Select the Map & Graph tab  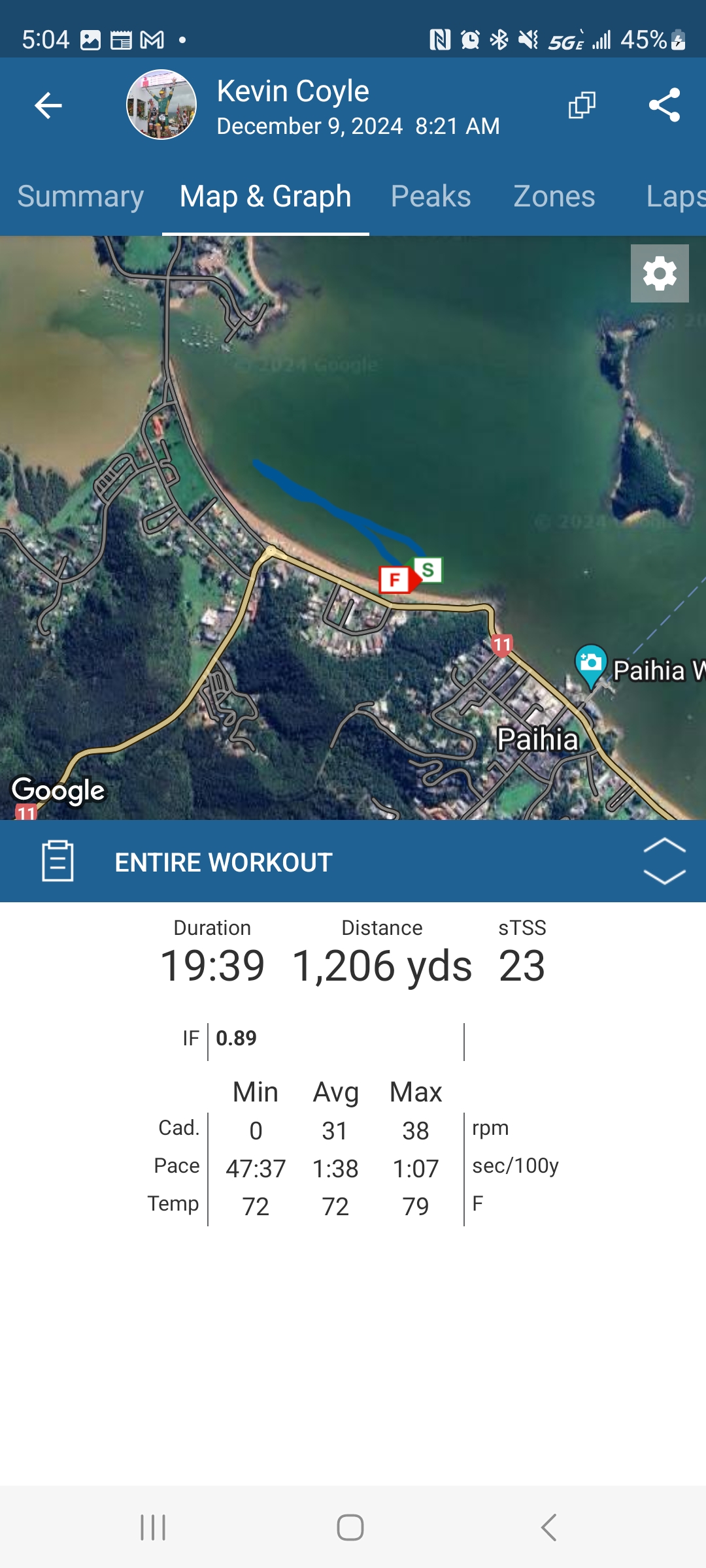pos(265,197)
